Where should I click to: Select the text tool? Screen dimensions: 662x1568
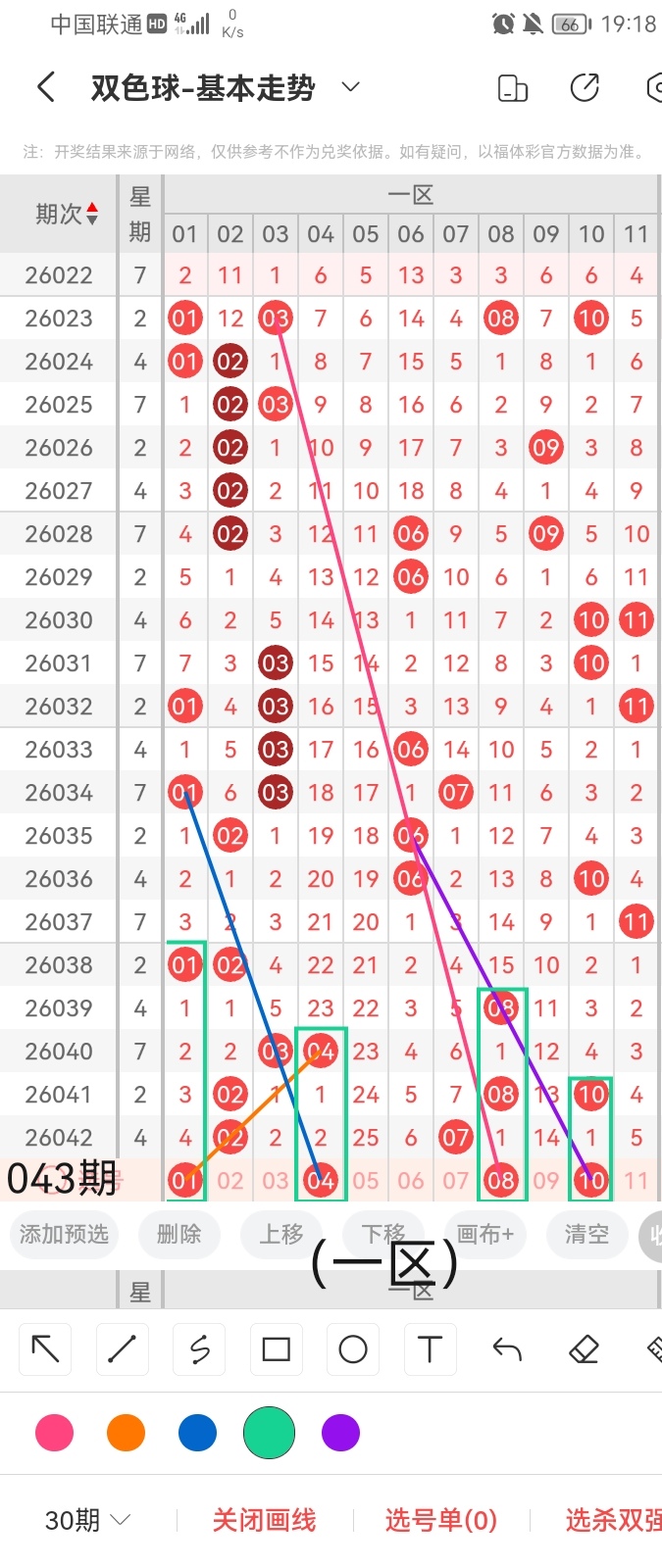[430, 1349]
